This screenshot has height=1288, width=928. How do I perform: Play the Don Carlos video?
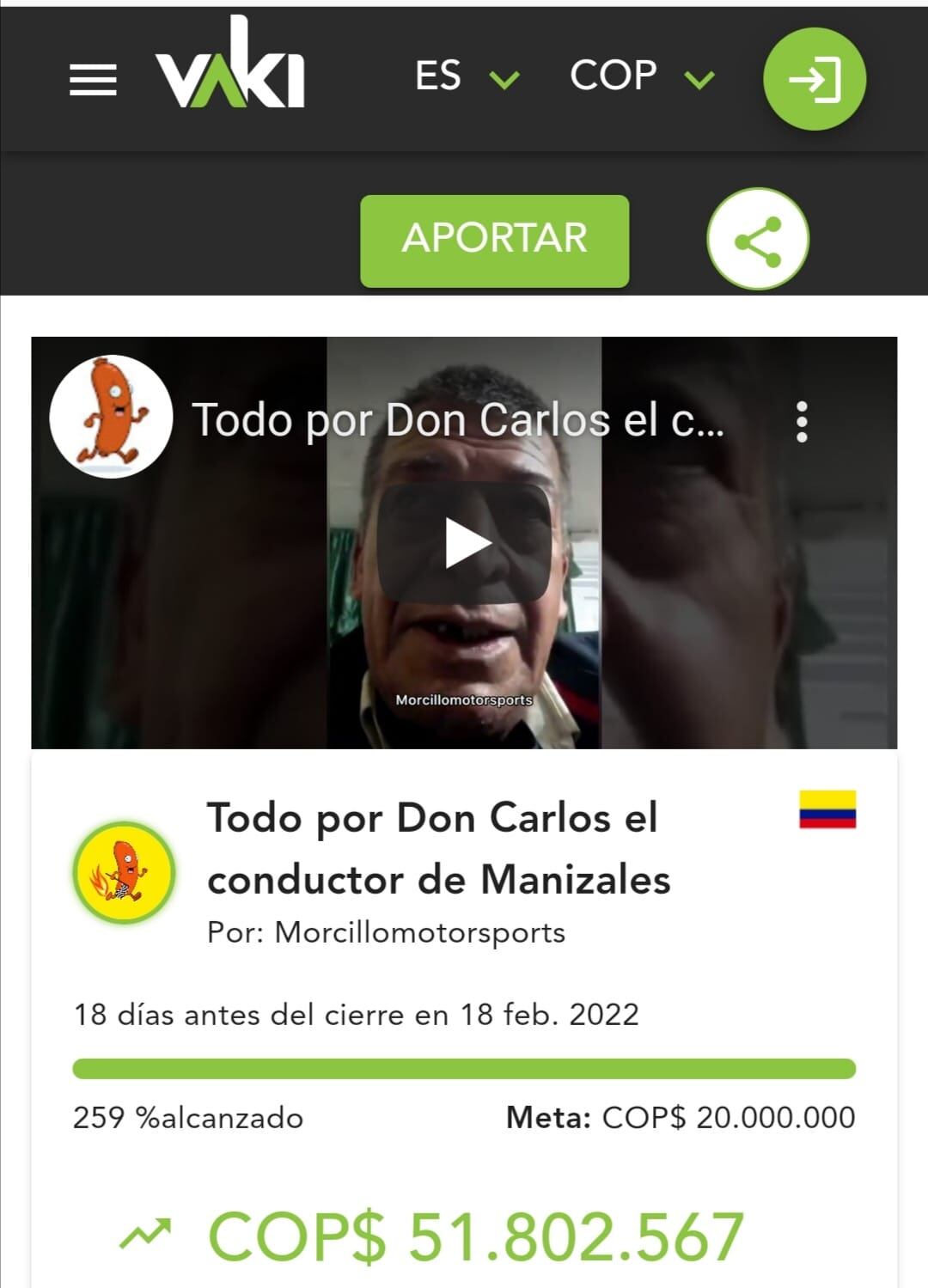[x=465, y=543]
